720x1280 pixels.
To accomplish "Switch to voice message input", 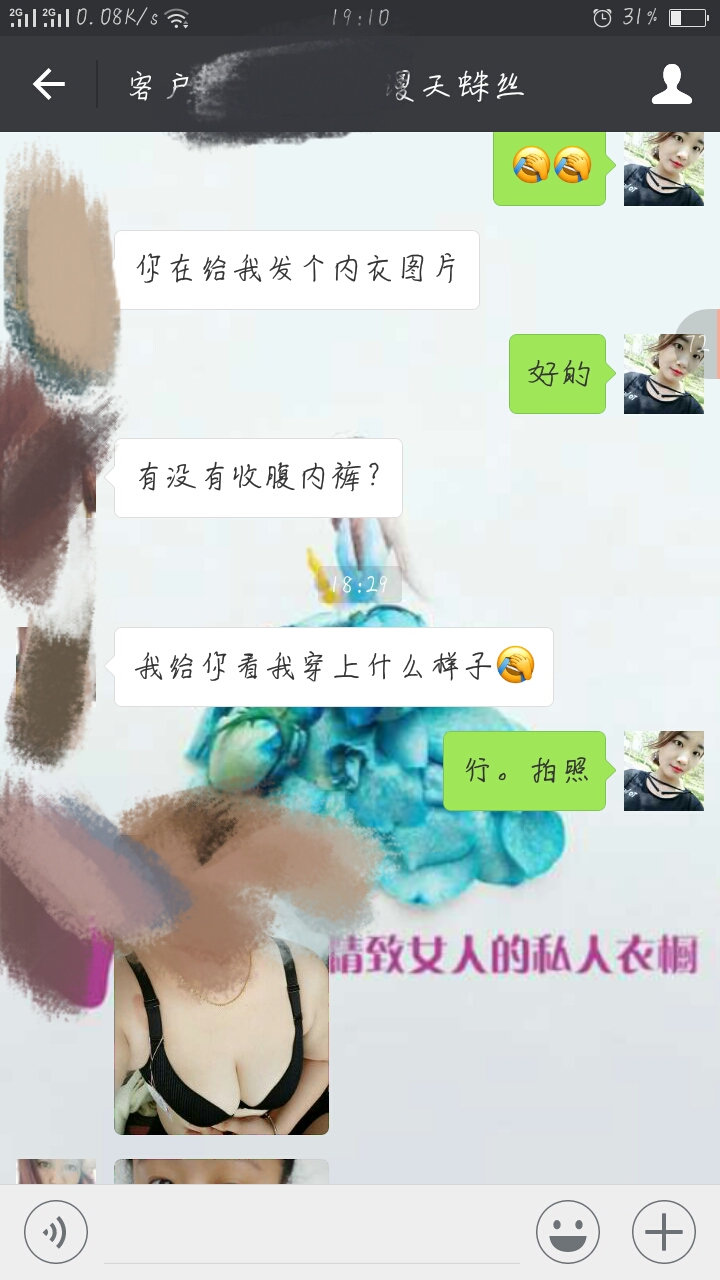I will click(56, 1232).
